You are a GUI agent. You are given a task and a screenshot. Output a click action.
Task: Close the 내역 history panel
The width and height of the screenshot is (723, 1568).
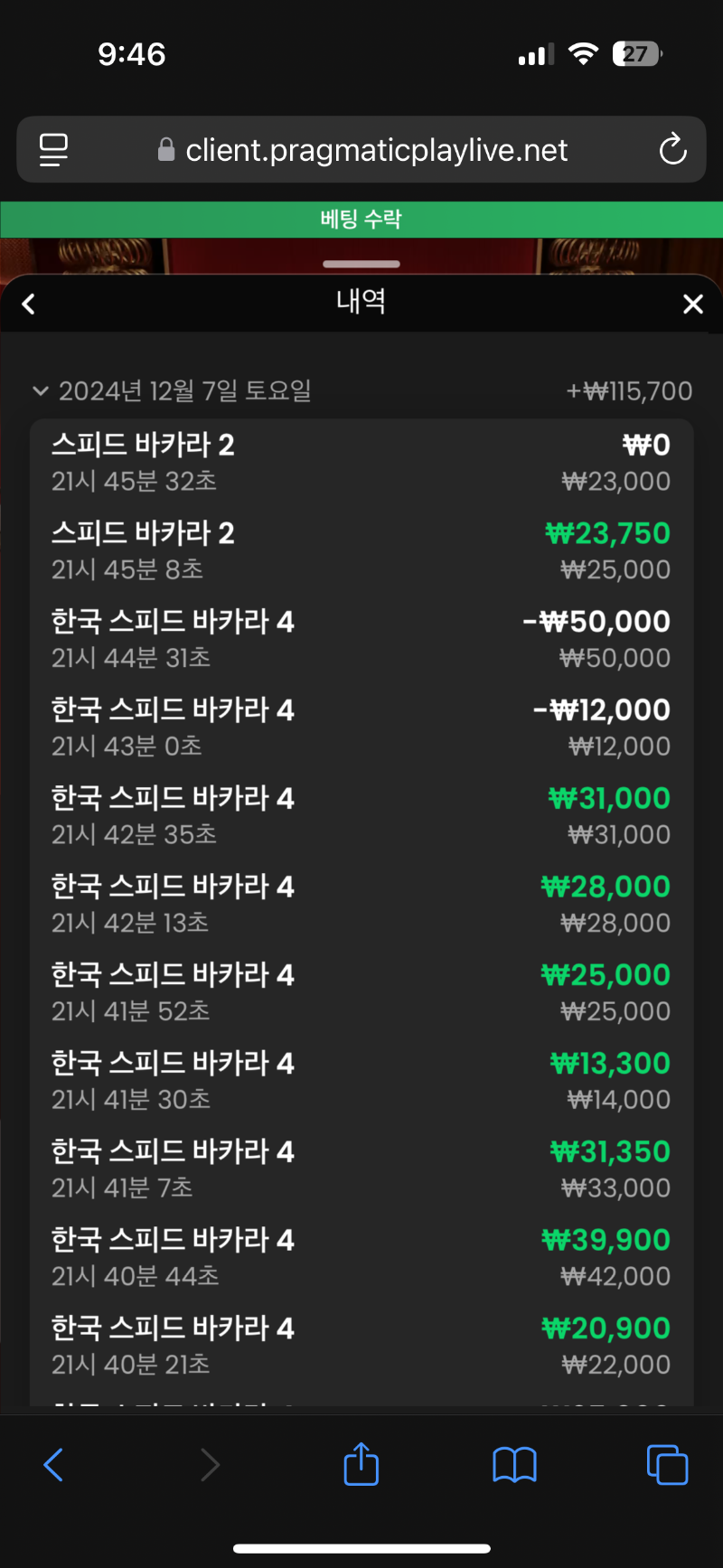pos(693,305)
